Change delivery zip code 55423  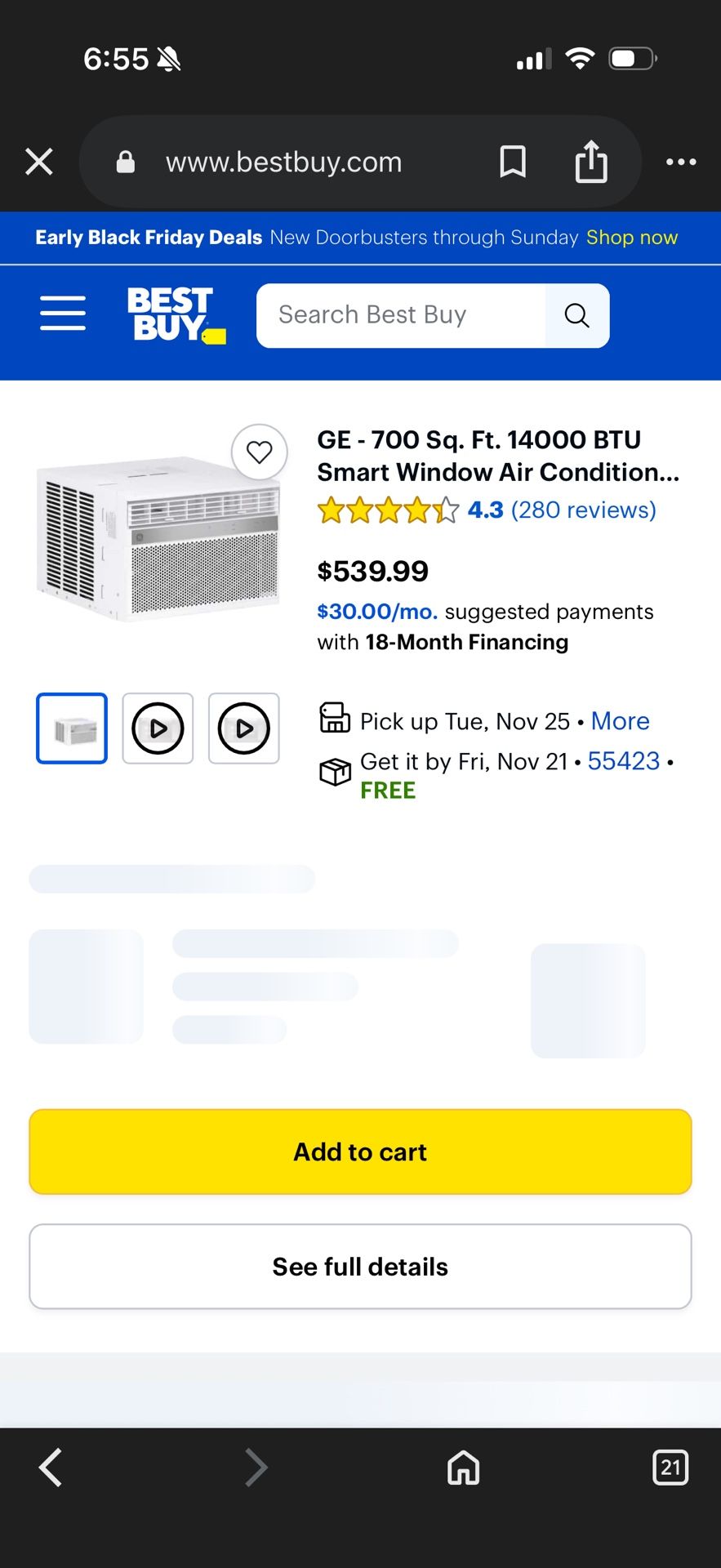[623, 760]
